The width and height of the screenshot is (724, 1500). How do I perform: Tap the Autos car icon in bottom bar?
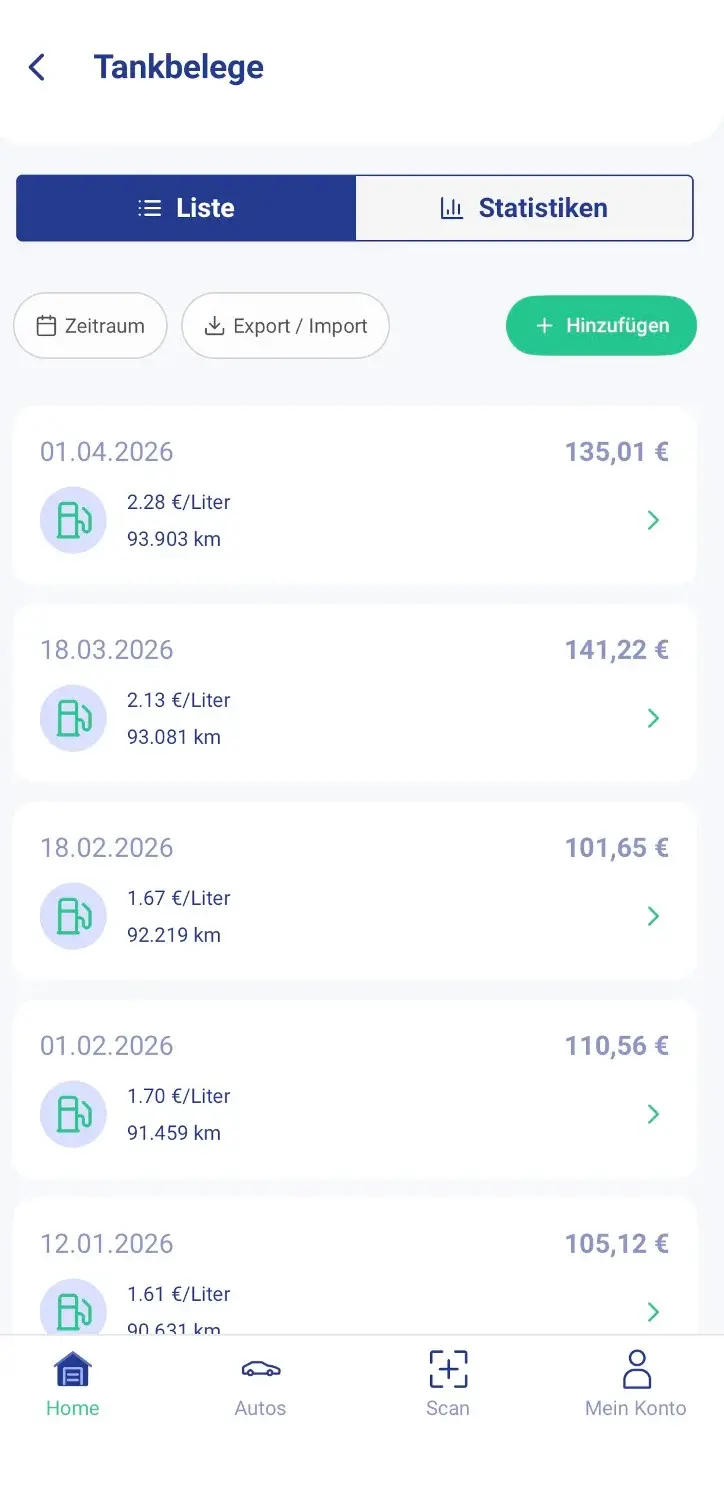pos(260,1370)
